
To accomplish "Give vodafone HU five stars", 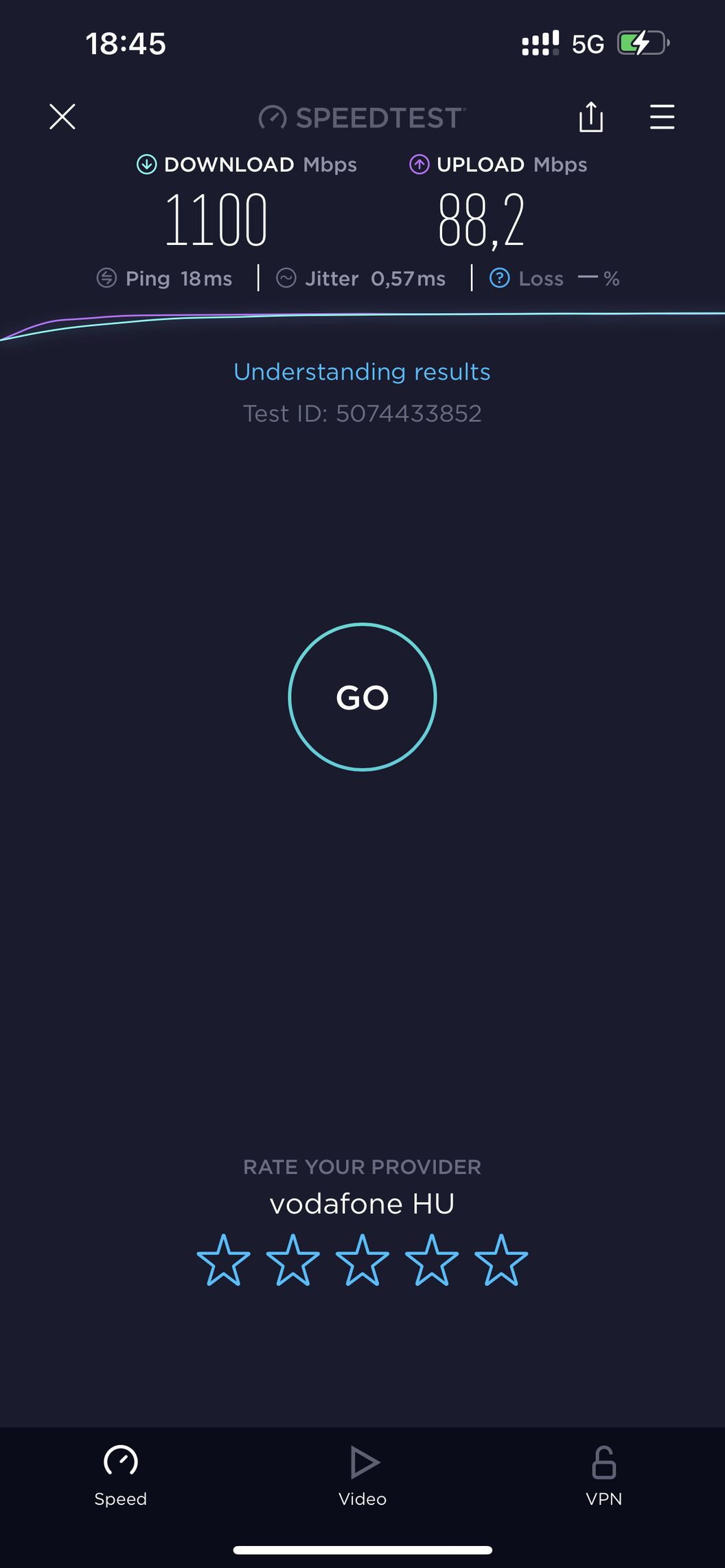I will coord(501,1260).
